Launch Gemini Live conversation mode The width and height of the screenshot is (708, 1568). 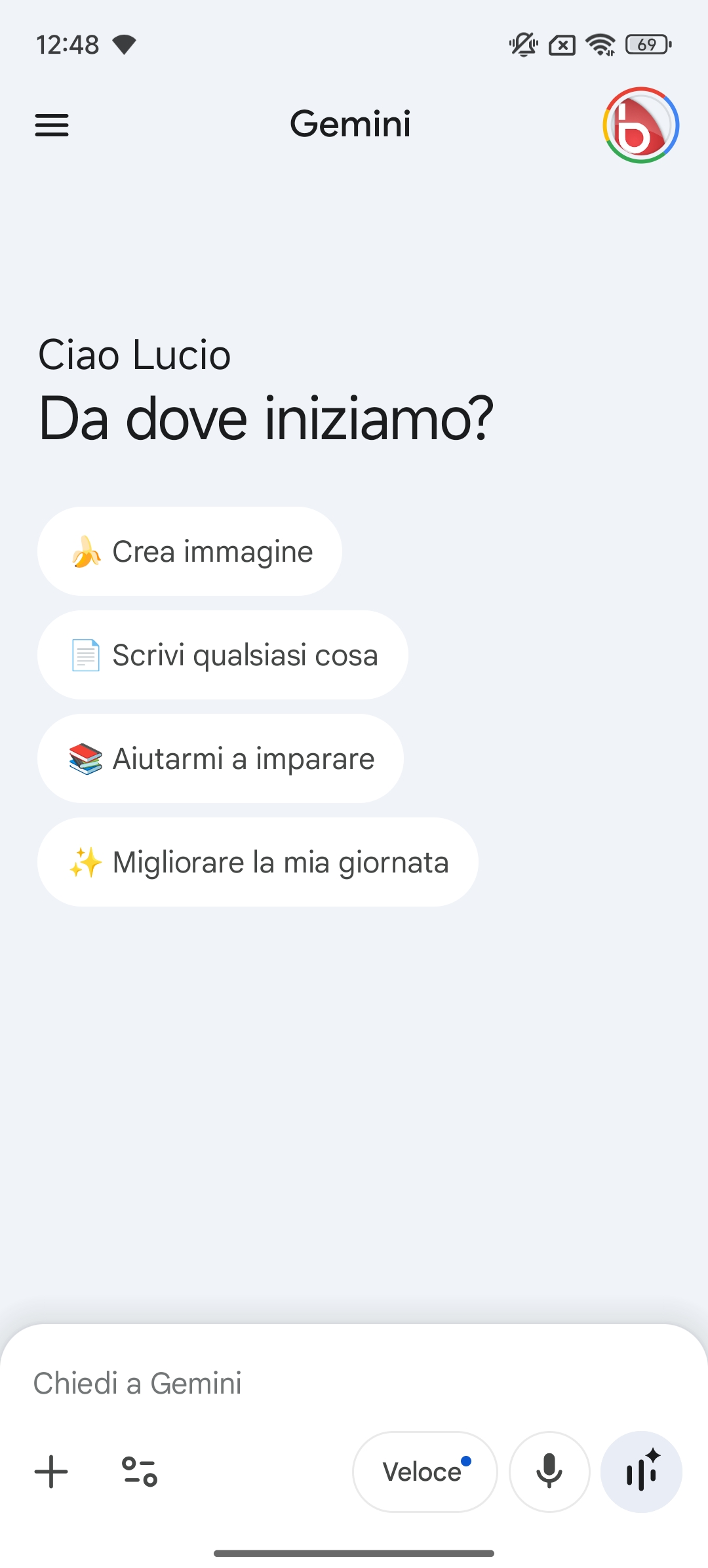coord(641,1472)
